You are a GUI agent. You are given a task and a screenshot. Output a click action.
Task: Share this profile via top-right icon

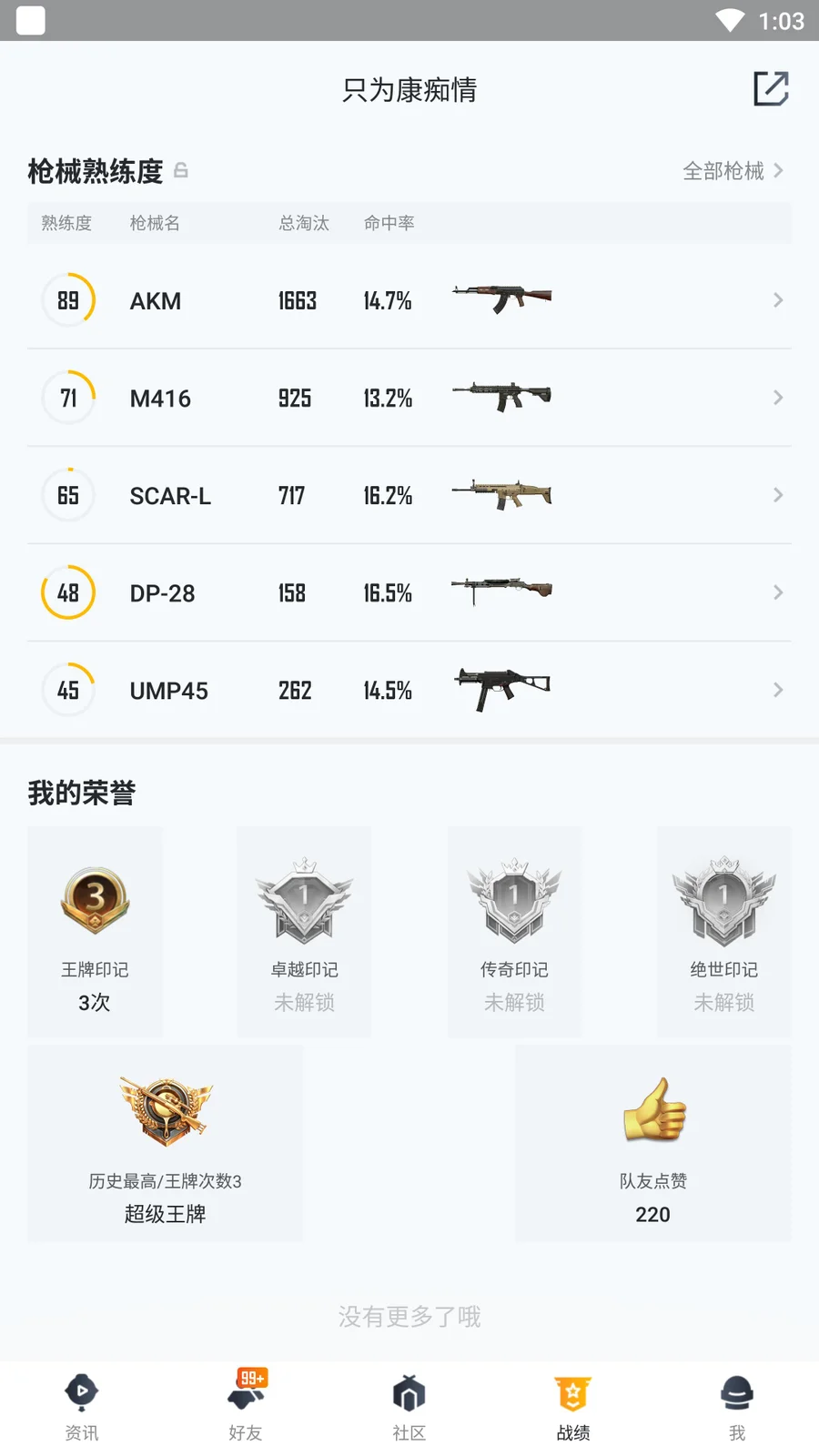771,89
